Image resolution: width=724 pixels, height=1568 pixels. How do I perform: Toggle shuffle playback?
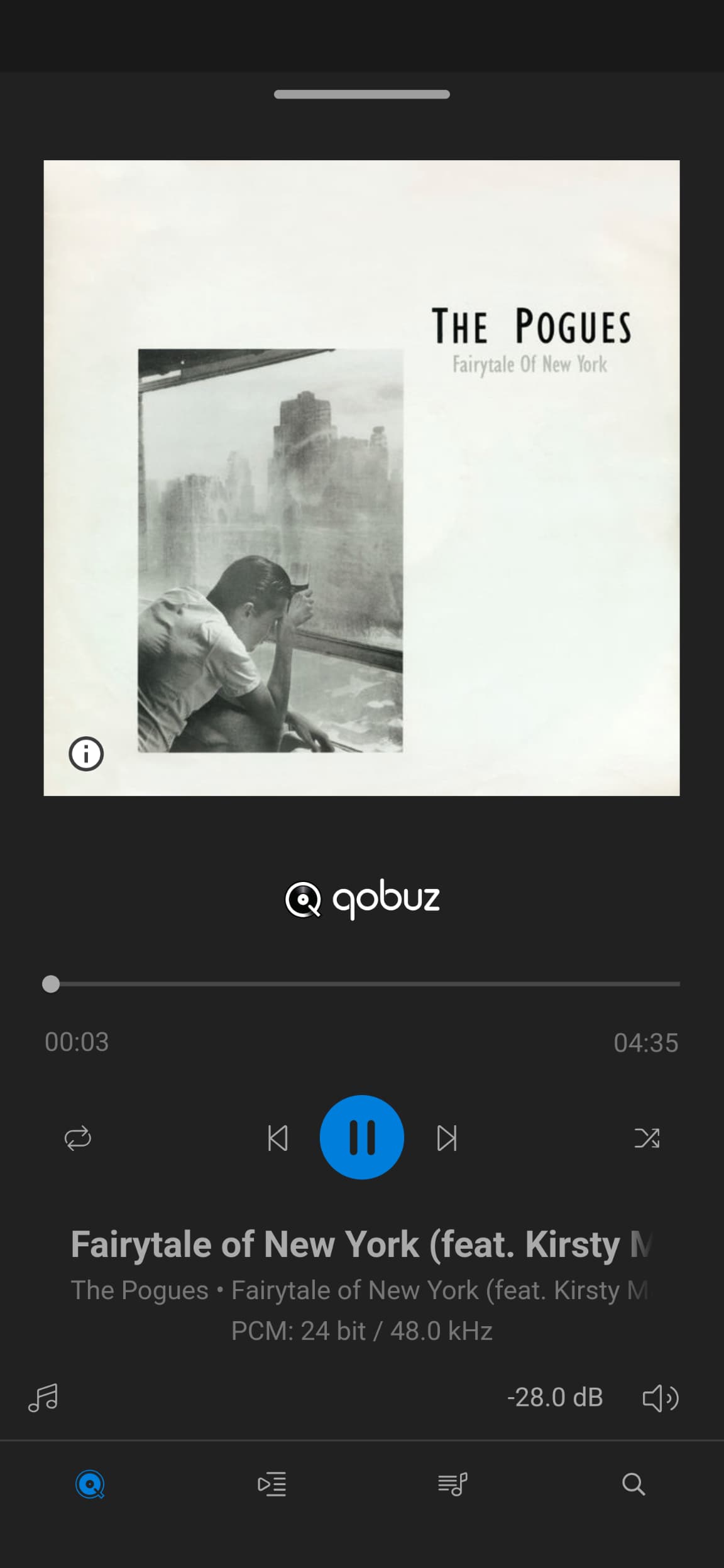pyautogui.click(x=647, y=1138)
